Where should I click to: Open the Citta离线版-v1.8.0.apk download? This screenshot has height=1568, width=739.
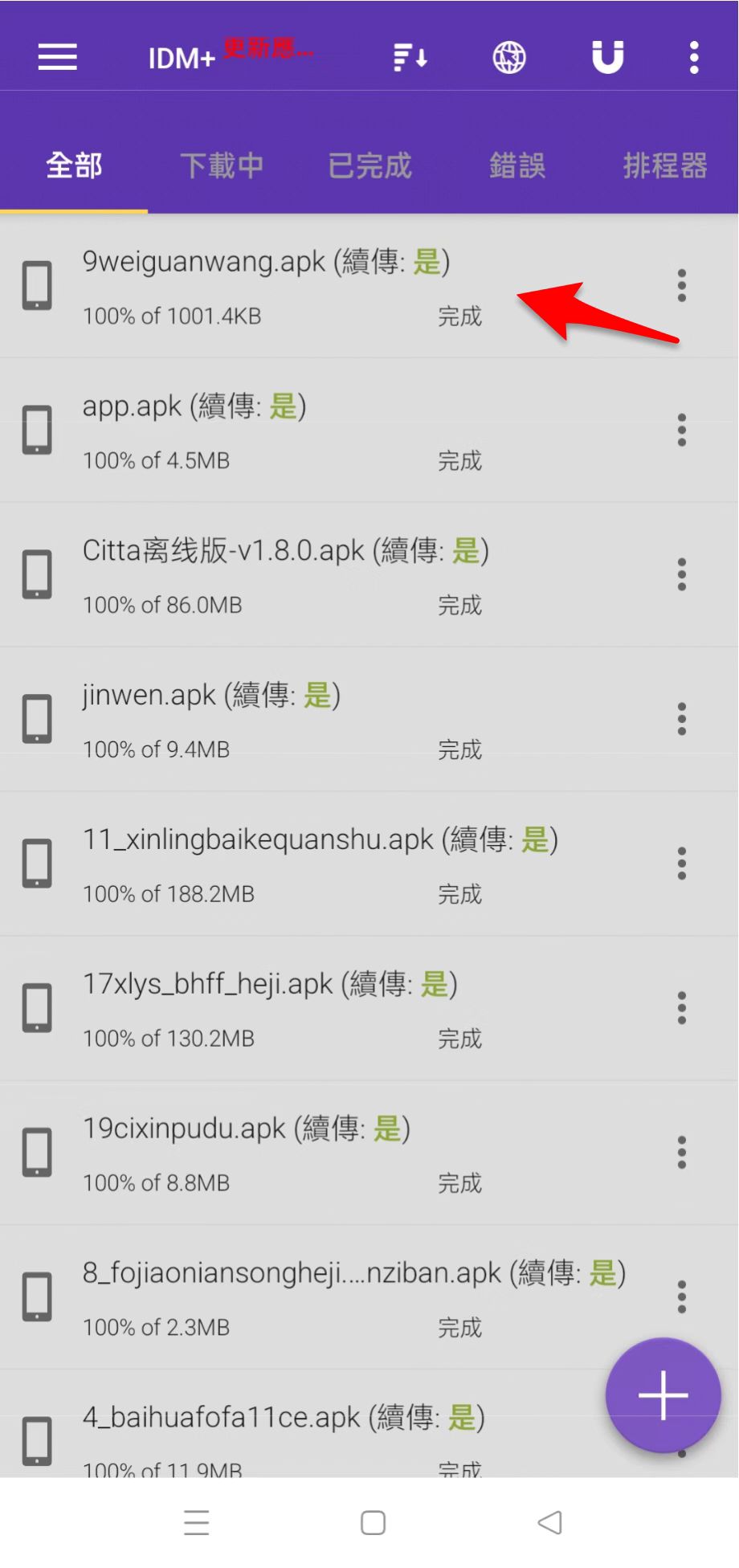(285, 575)
